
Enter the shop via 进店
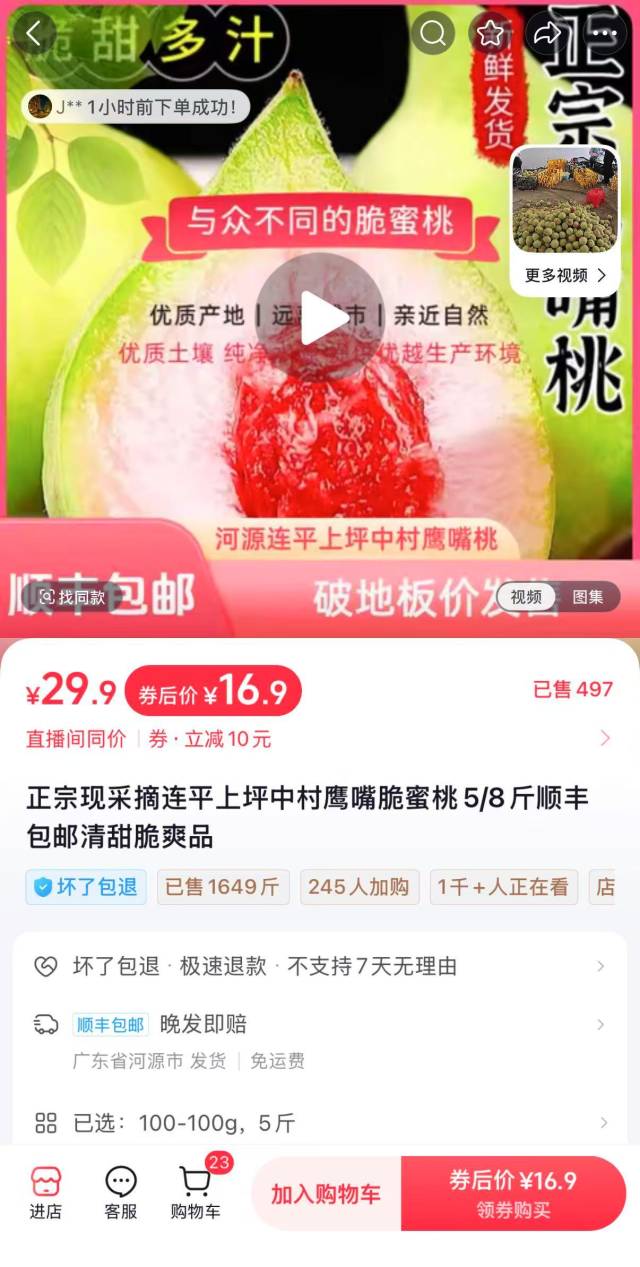45,1193
